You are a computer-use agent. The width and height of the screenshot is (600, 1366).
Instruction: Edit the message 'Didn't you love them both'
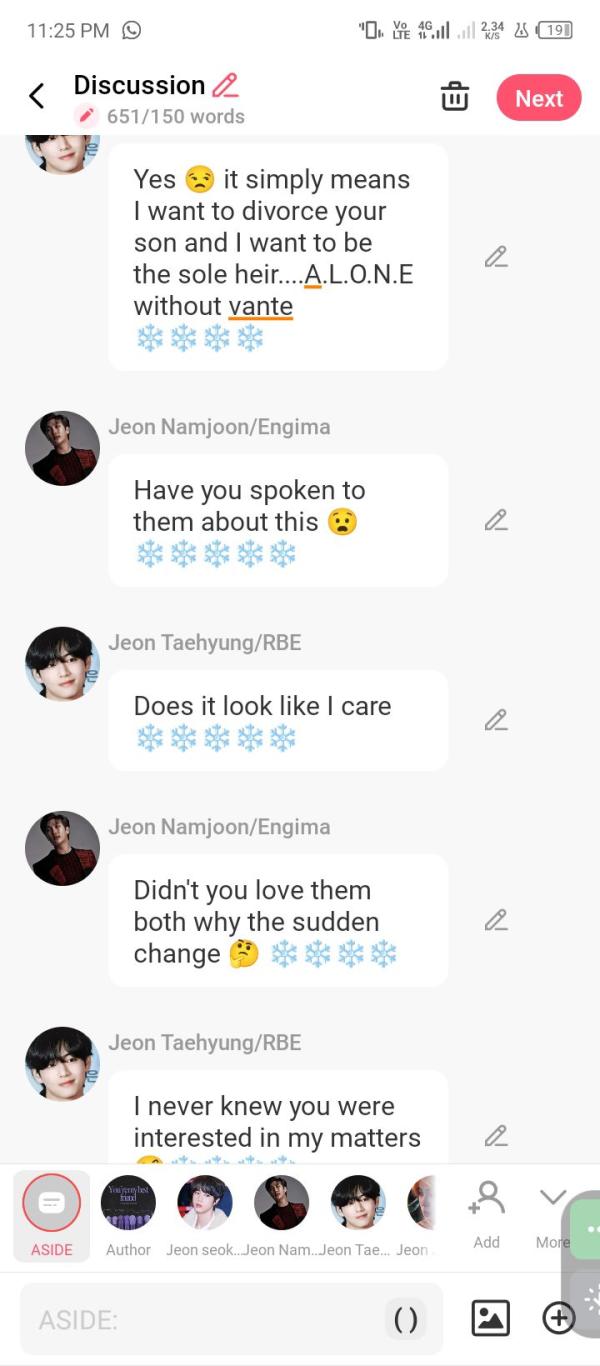(496, 920)
